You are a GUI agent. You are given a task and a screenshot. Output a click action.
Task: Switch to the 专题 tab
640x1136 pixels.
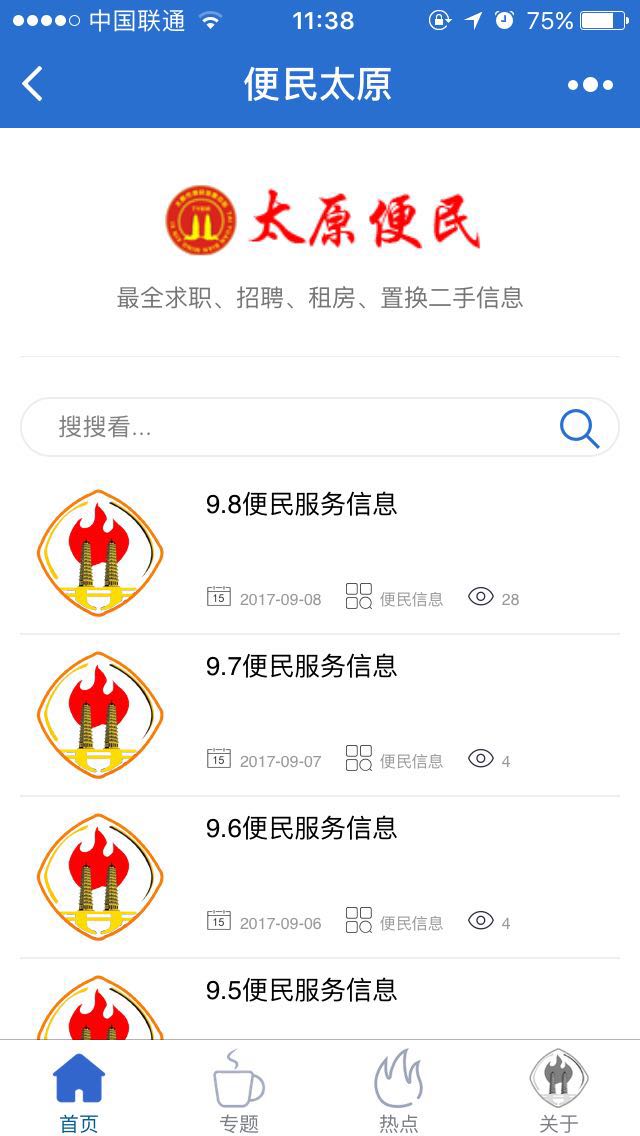coord(239,1091)
